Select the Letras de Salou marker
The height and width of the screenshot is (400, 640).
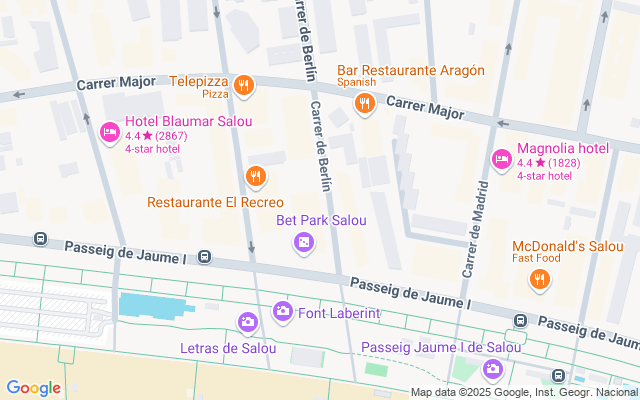coord(247,322)
